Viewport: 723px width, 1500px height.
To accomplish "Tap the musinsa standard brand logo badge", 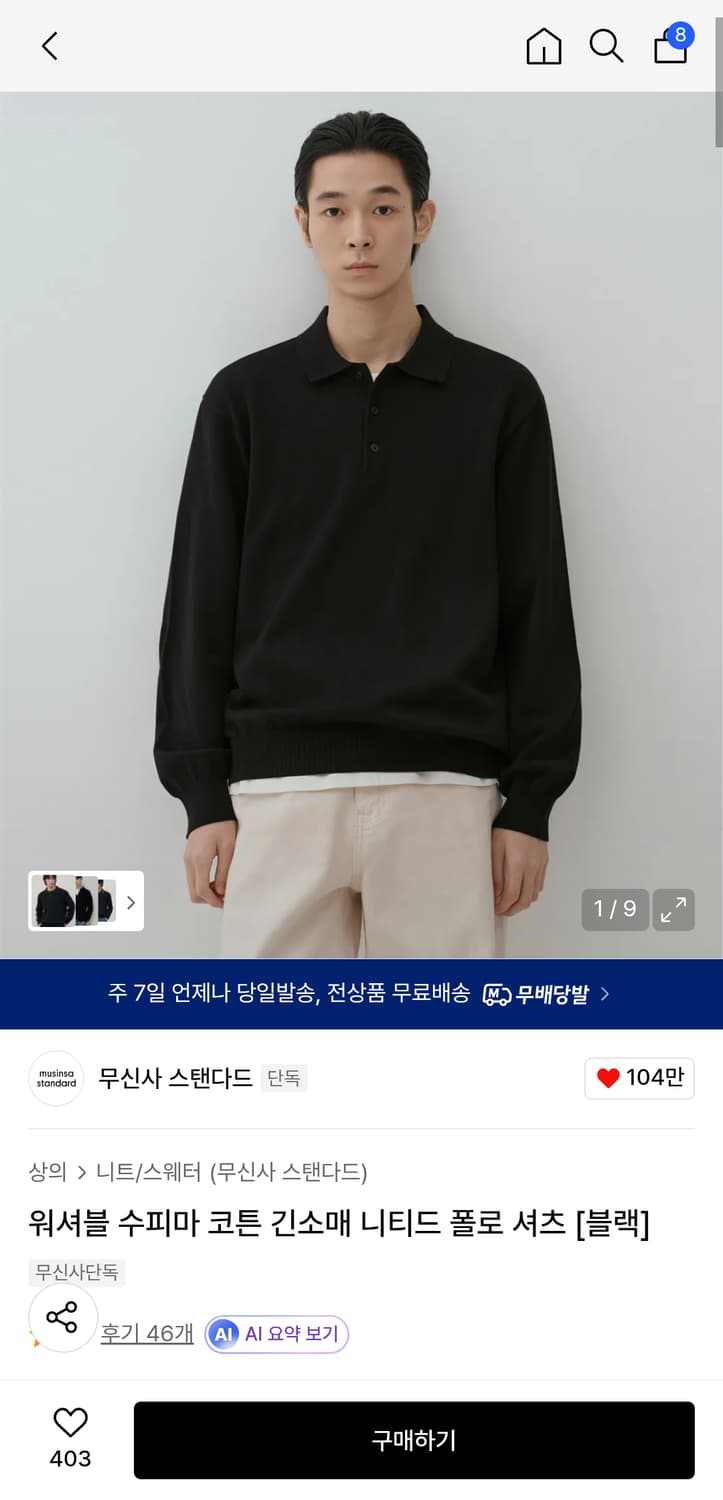I will [55, 1078].
